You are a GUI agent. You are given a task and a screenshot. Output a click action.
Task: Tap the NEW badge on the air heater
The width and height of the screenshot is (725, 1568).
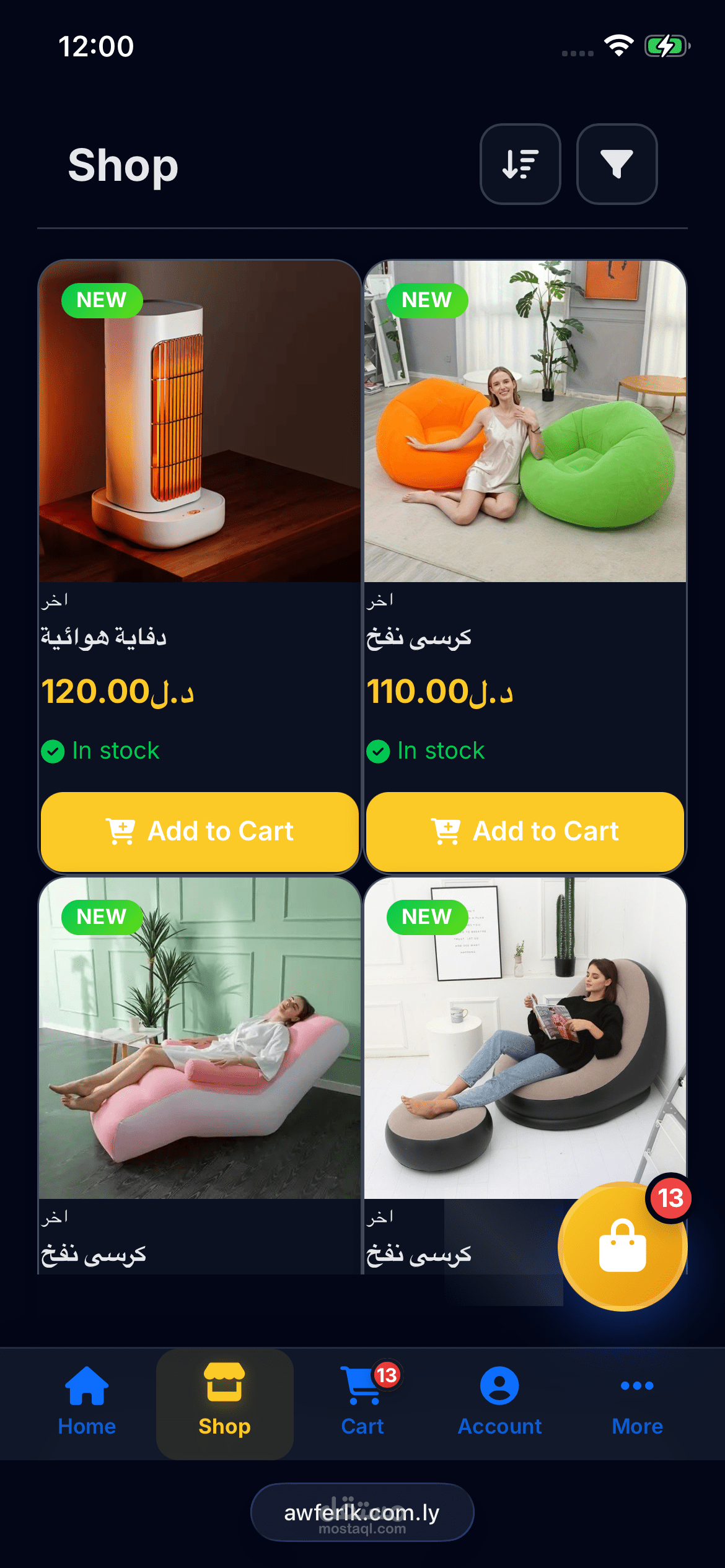tap(101, 300)
